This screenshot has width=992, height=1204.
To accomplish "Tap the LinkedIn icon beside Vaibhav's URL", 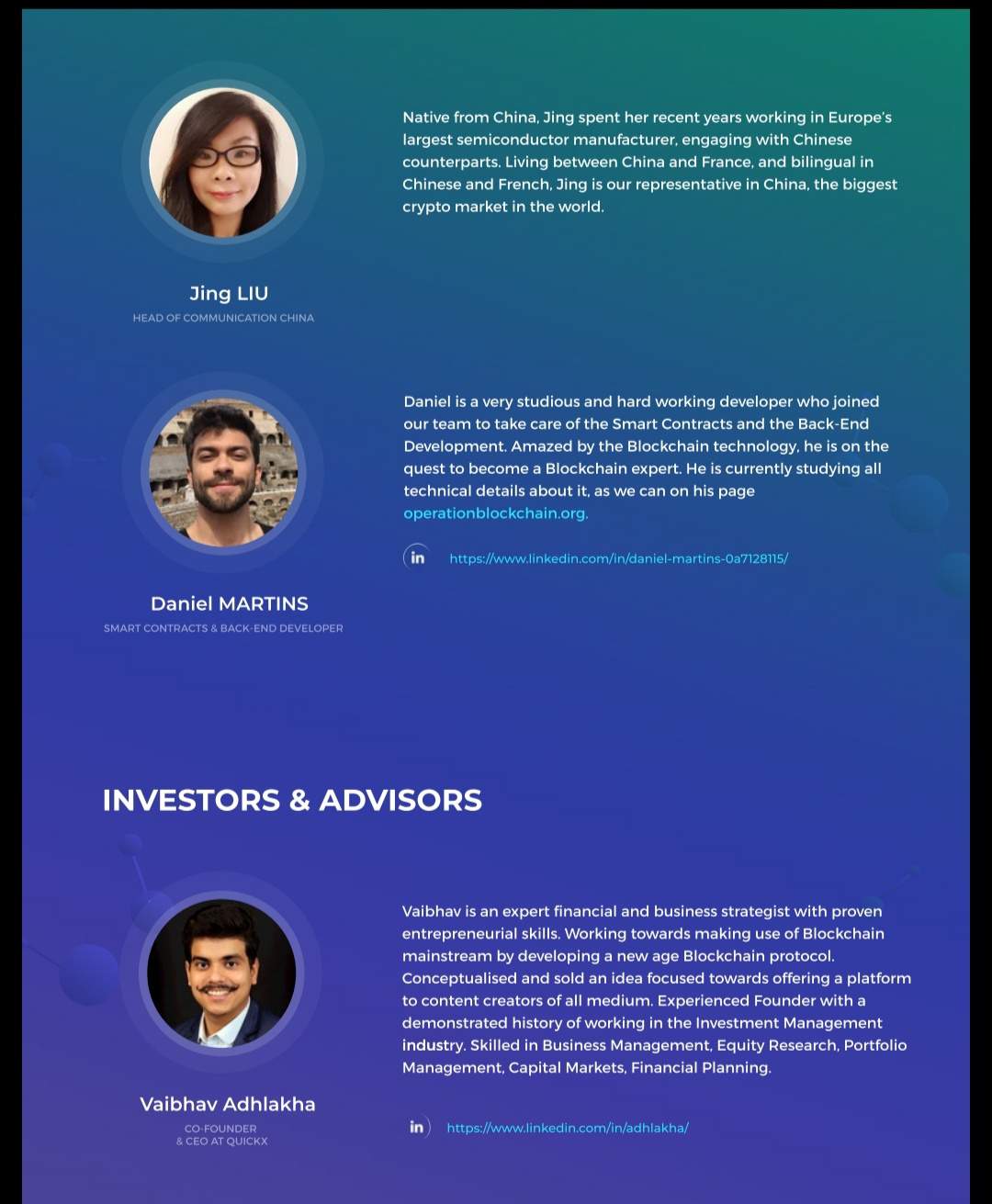I will click(418, 1127).
